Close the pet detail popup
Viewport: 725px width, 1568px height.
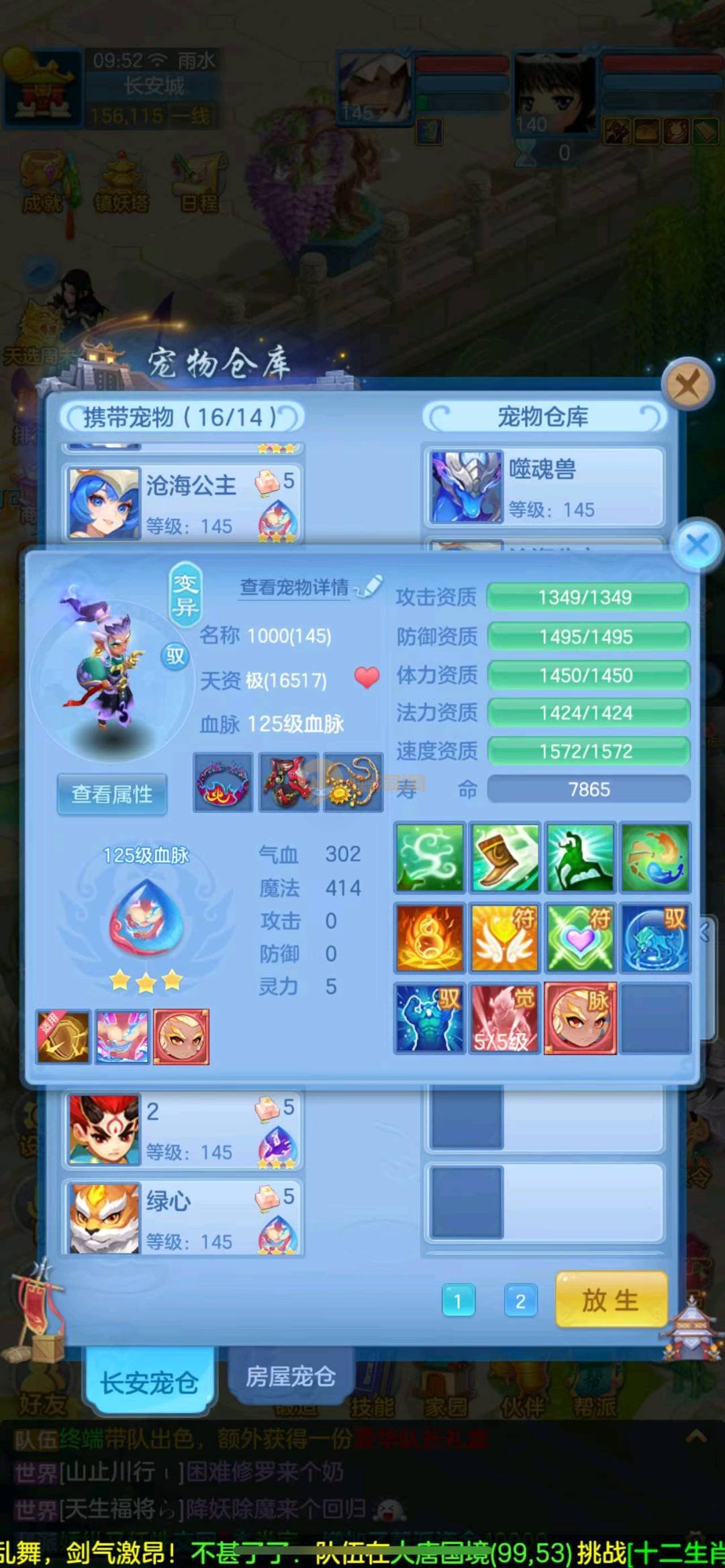[x=697, y=544]
